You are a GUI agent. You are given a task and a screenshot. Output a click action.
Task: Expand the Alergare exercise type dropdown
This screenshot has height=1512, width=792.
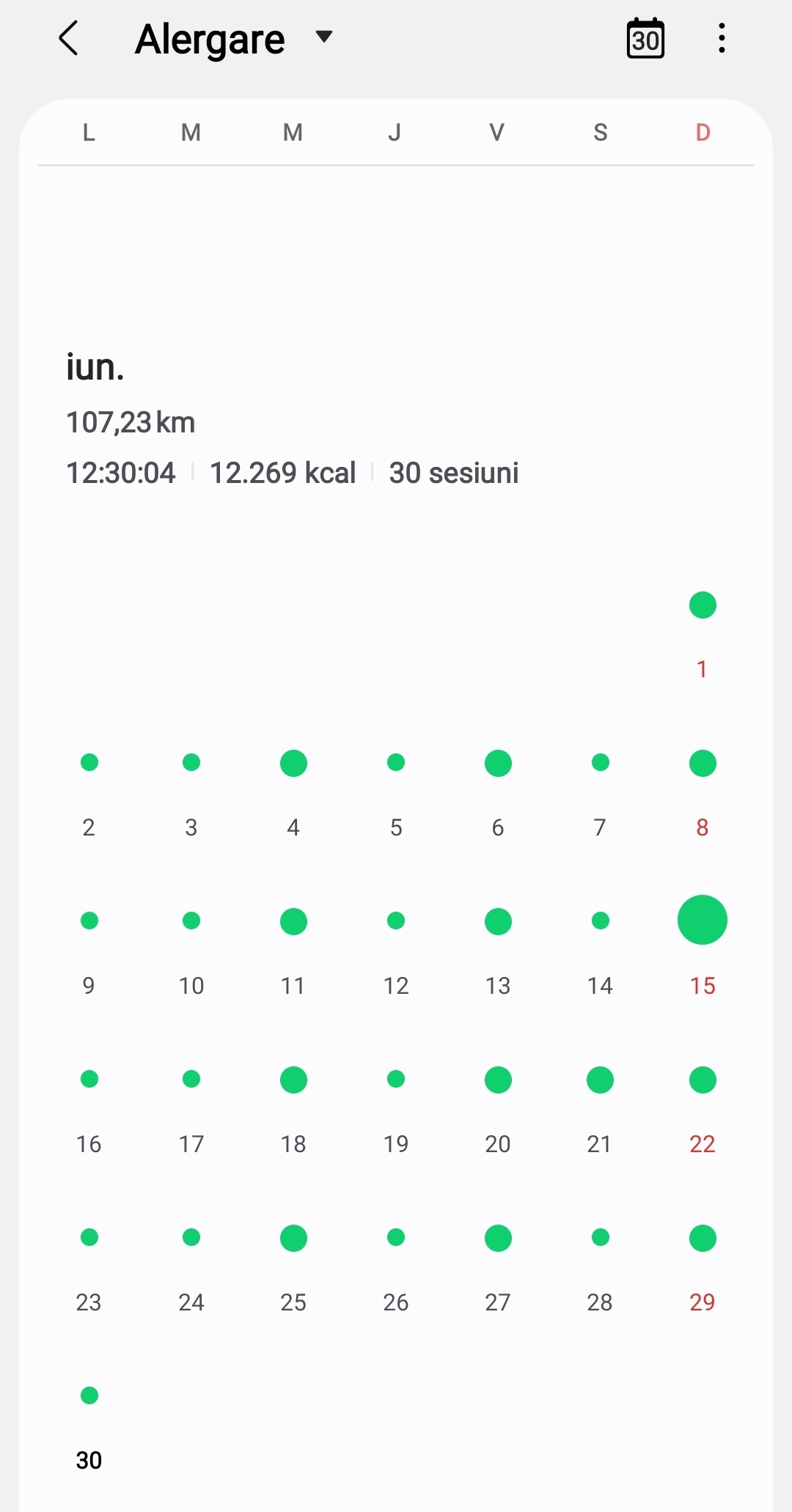click(323, 37)
